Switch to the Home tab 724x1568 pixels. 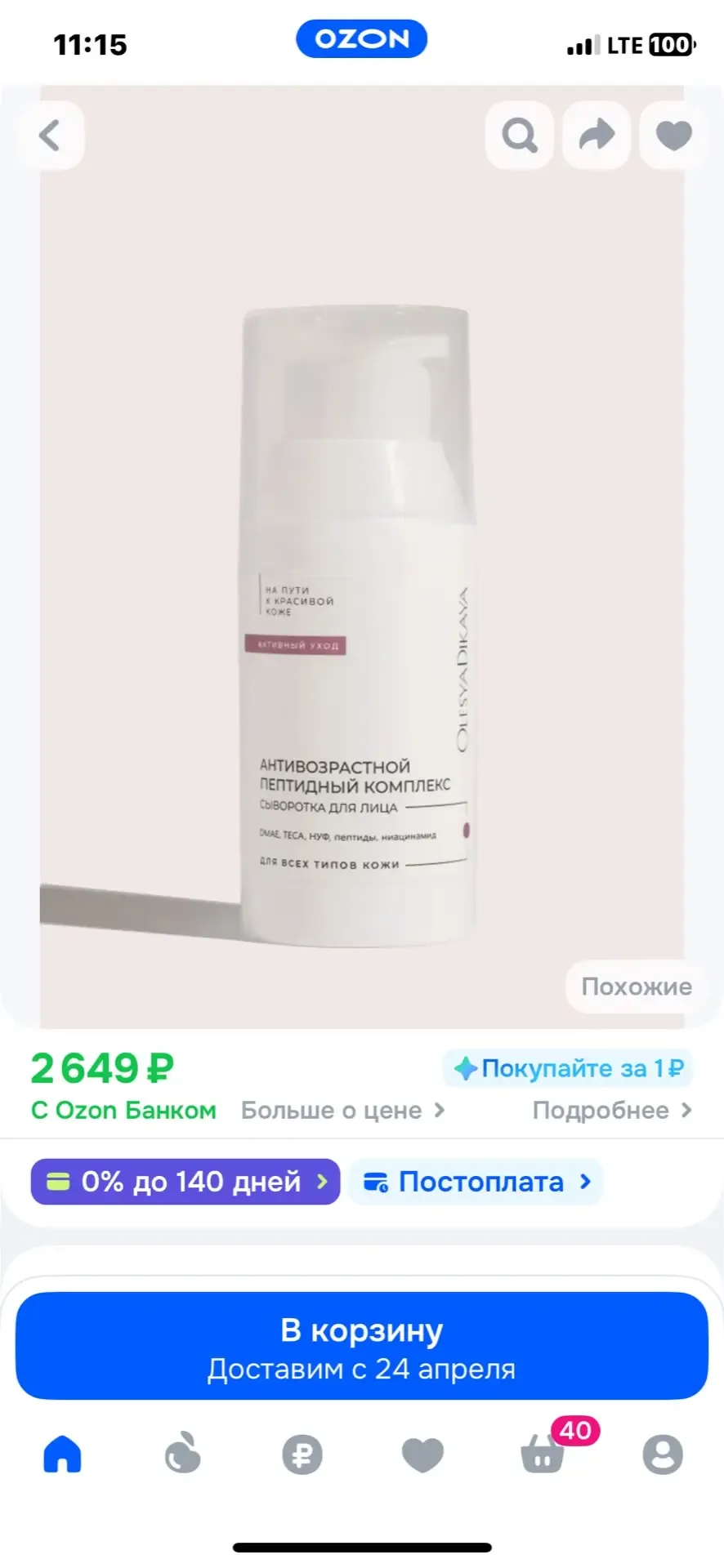click(62, 1454)
